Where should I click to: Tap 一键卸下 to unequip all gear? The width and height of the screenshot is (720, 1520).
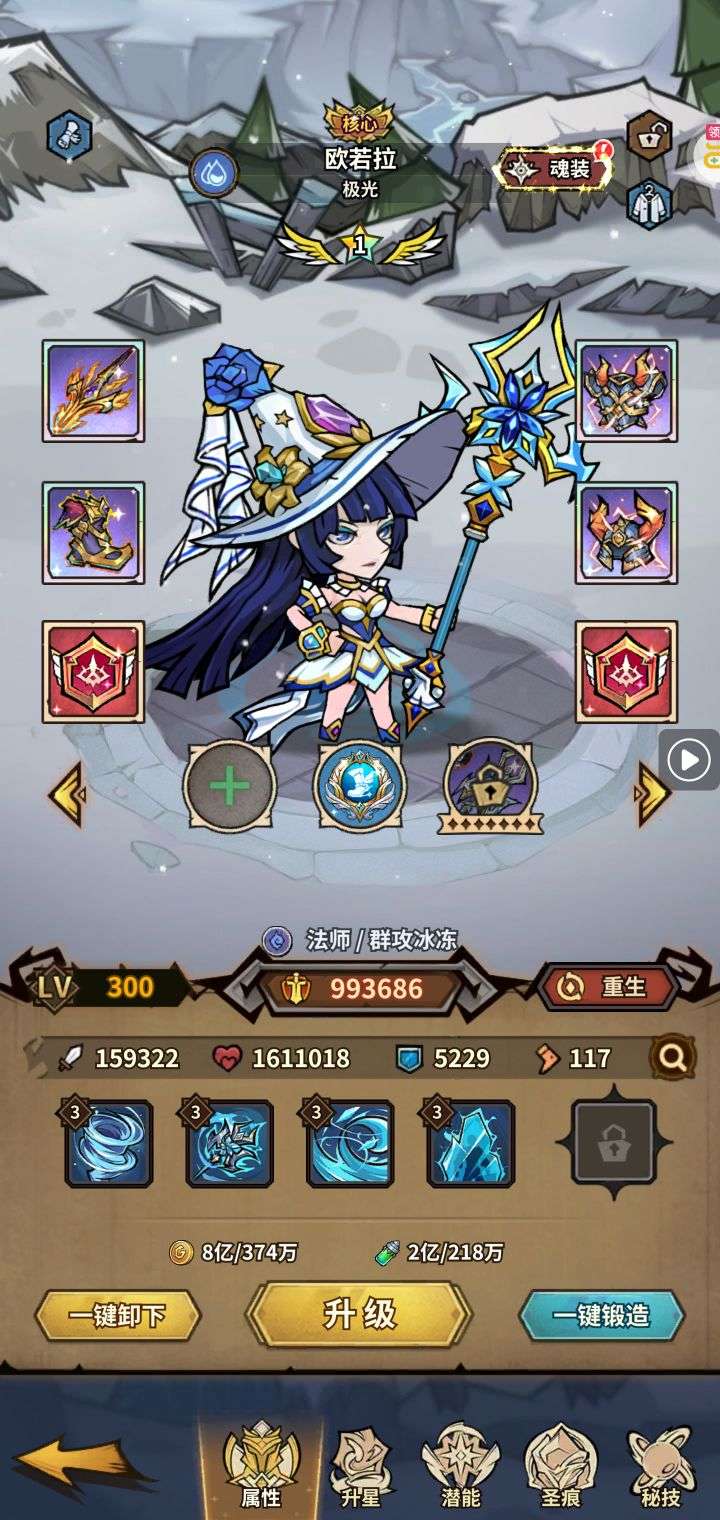click(x=118, y=1315)
